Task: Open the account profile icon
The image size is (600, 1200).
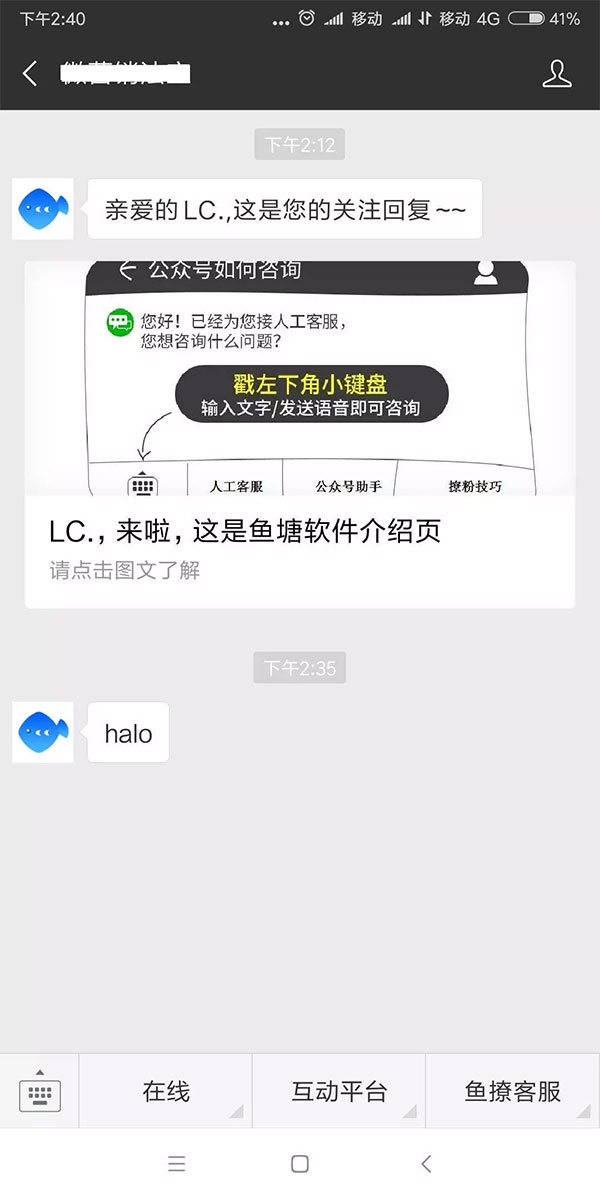Action: 556,73
